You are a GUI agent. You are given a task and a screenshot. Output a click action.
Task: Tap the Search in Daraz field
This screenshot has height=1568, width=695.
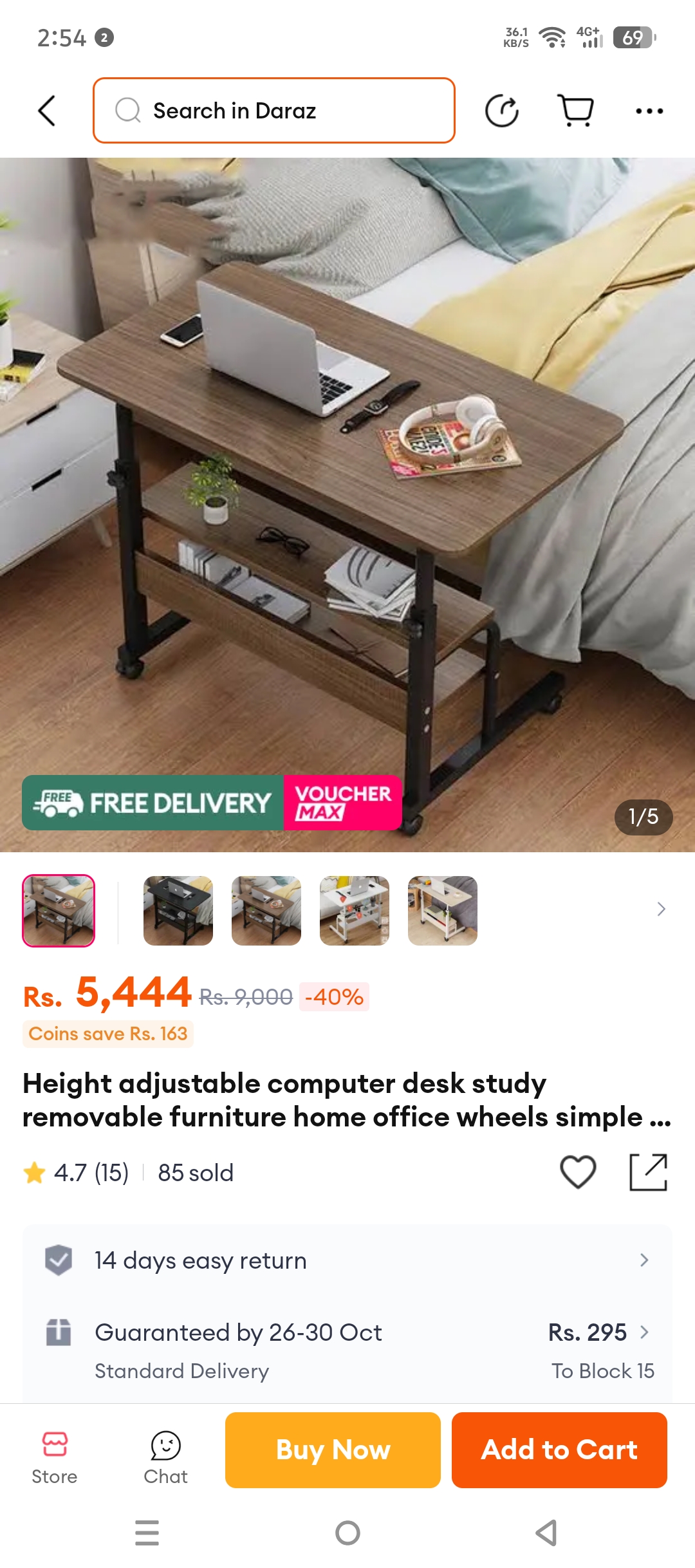(x=274, y=111)
